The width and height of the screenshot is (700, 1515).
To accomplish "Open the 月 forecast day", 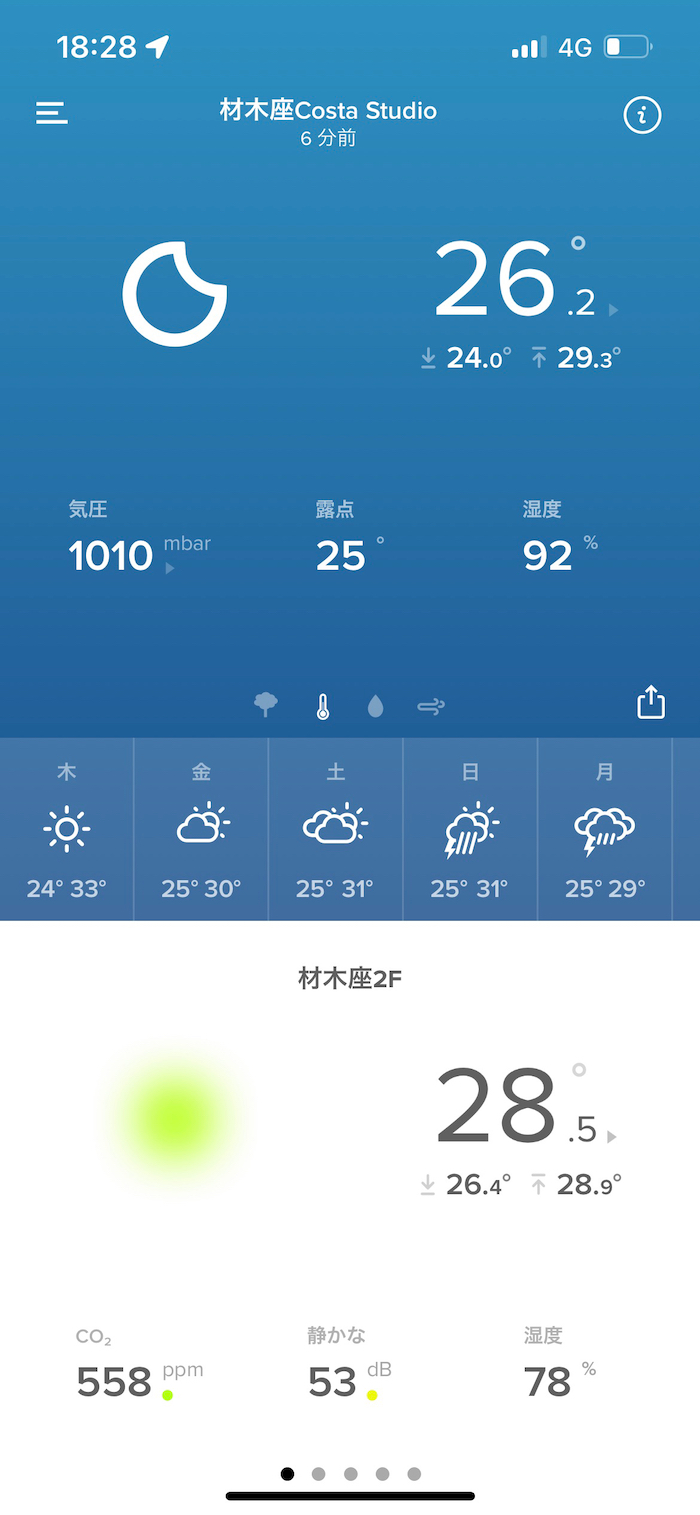I will (x=605, y=830).
